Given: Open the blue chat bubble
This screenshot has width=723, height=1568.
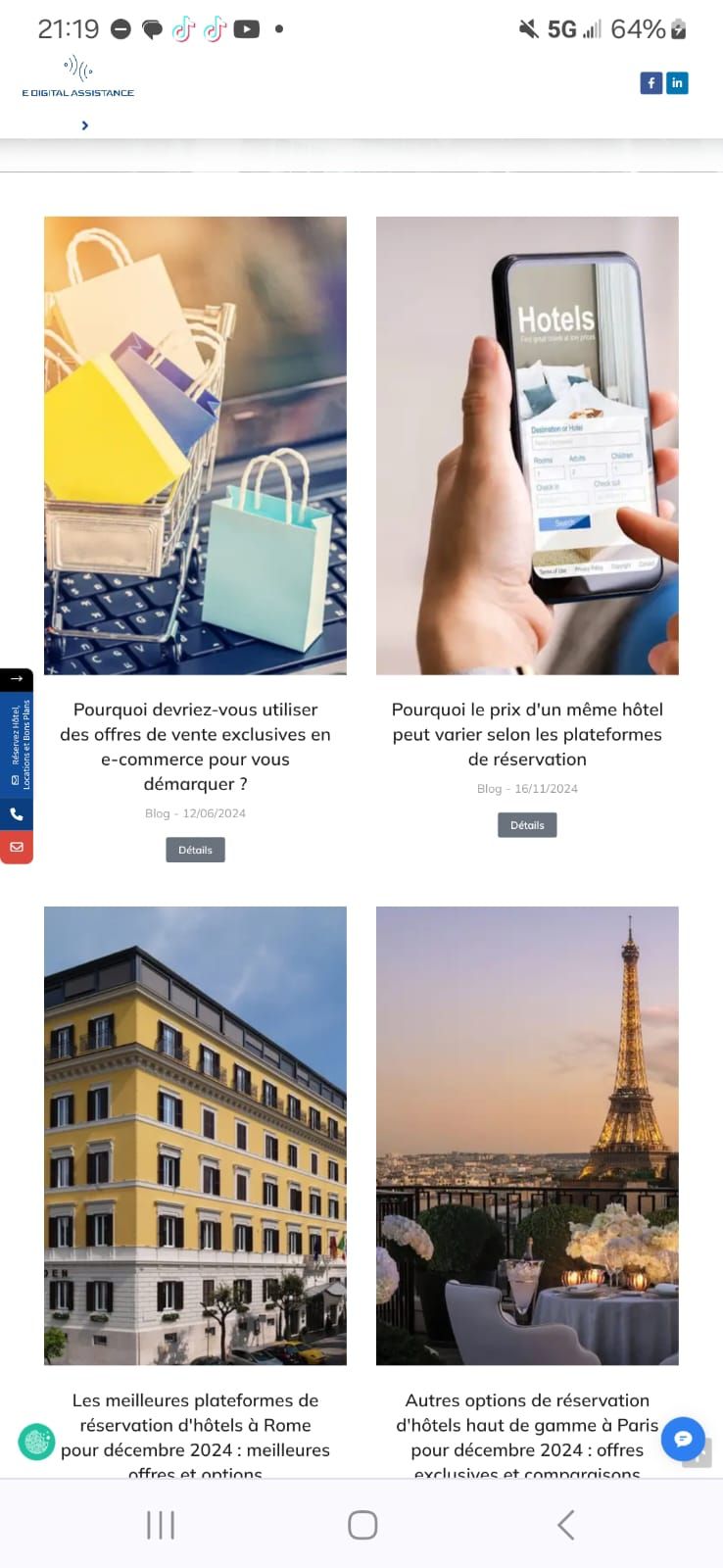Looking at the screenshot, I should click(x=683, y=1439).
